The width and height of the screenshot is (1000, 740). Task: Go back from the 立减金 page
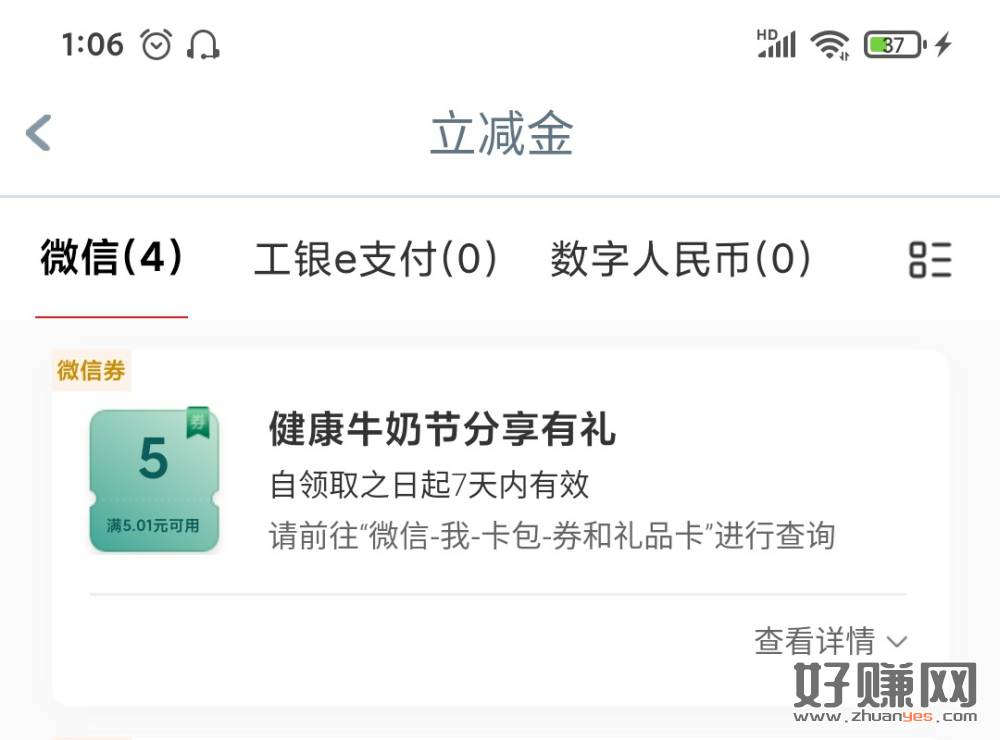pyautogui.click(x=39, y=133)
